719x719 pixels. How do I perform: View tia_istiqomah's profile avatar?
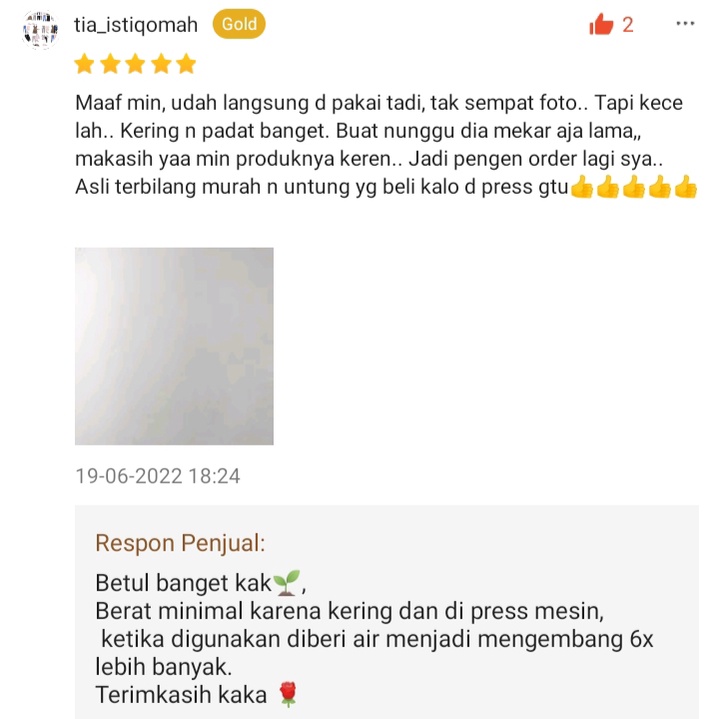(x=41, y=29)
